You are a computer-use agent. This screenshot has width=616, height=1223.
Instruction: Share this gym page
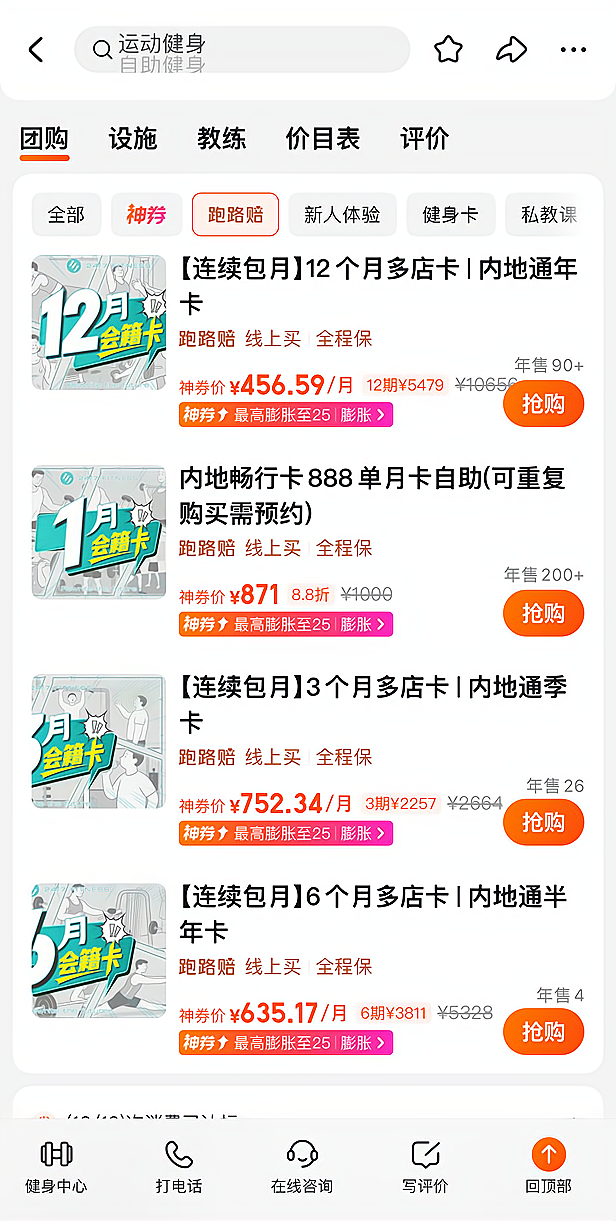[511, 50]
